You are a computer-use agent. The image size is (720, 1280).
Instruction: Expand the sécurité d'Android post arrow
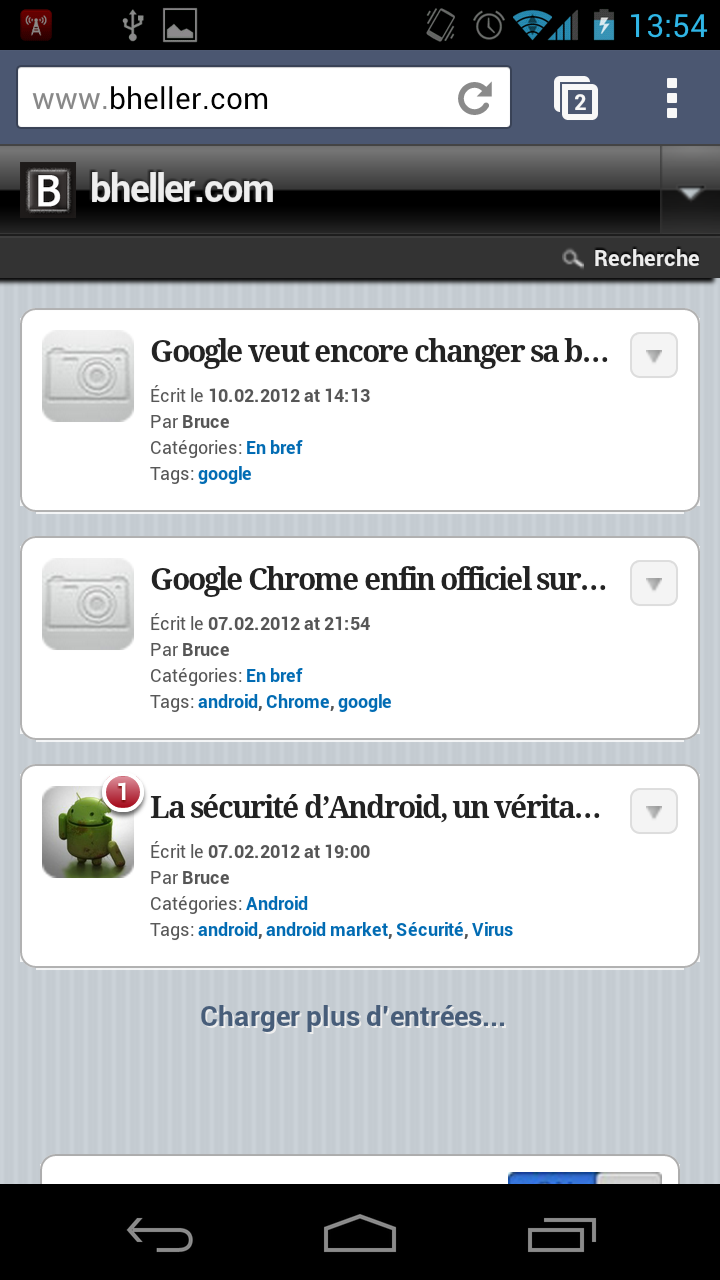pos(654,811)
